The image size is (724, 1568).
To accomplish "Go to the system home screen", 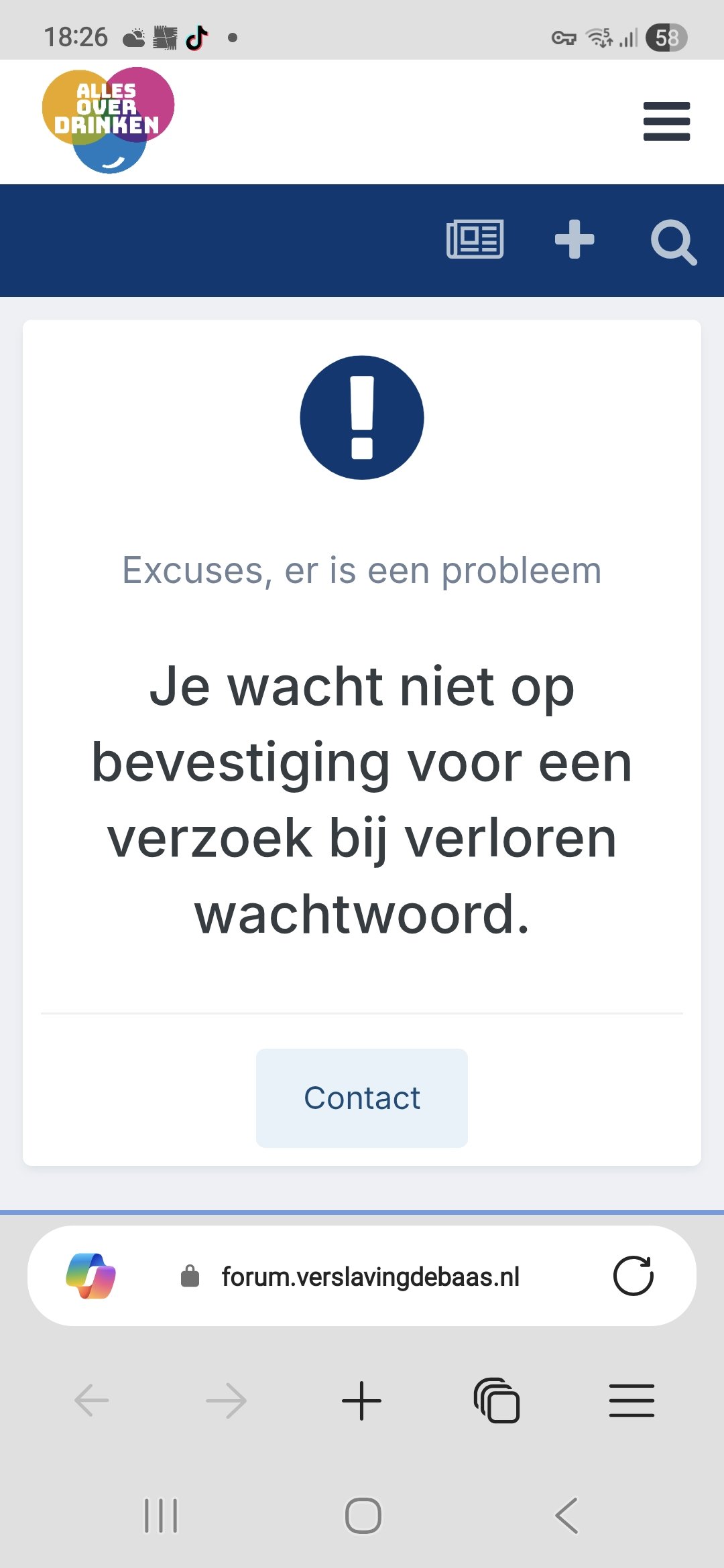I will [x=363, y=1516].
